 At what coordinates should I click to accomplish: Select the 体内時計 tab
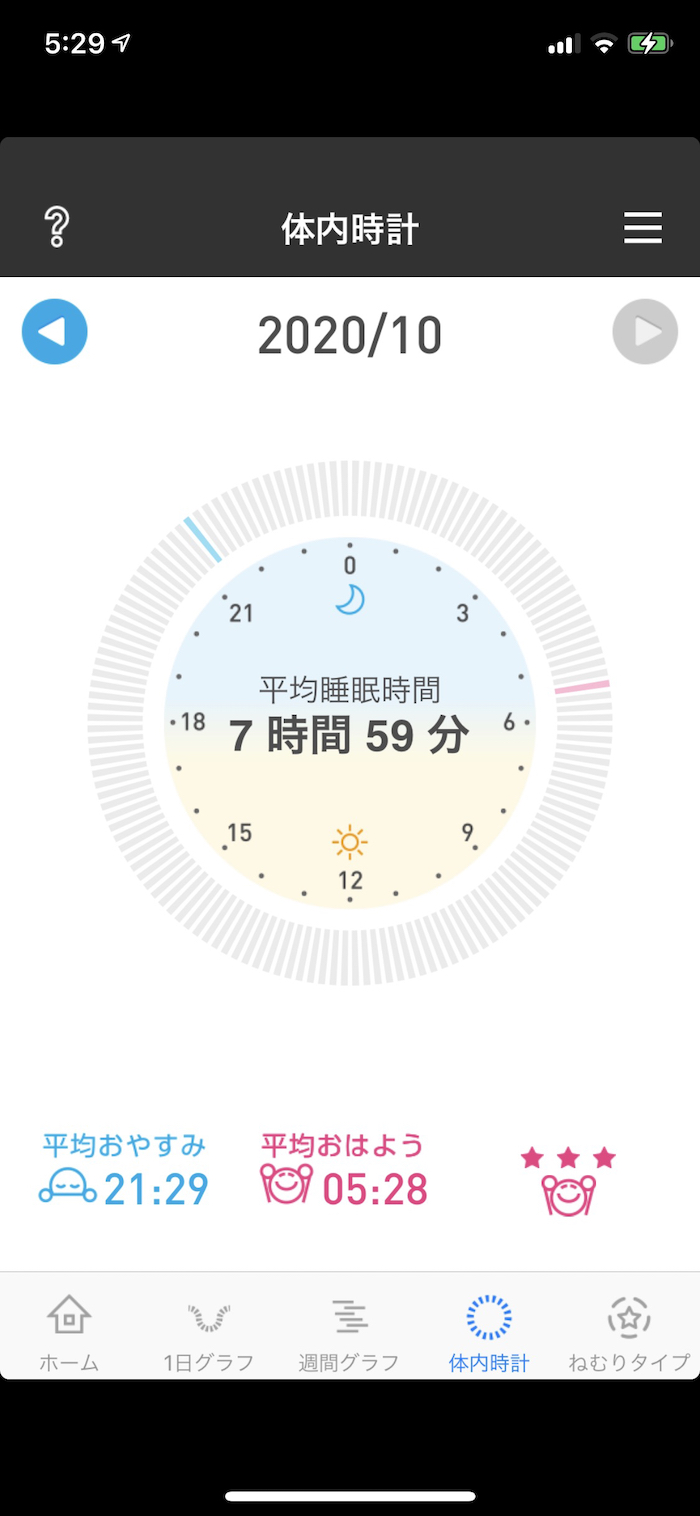tap(489, 1332)
